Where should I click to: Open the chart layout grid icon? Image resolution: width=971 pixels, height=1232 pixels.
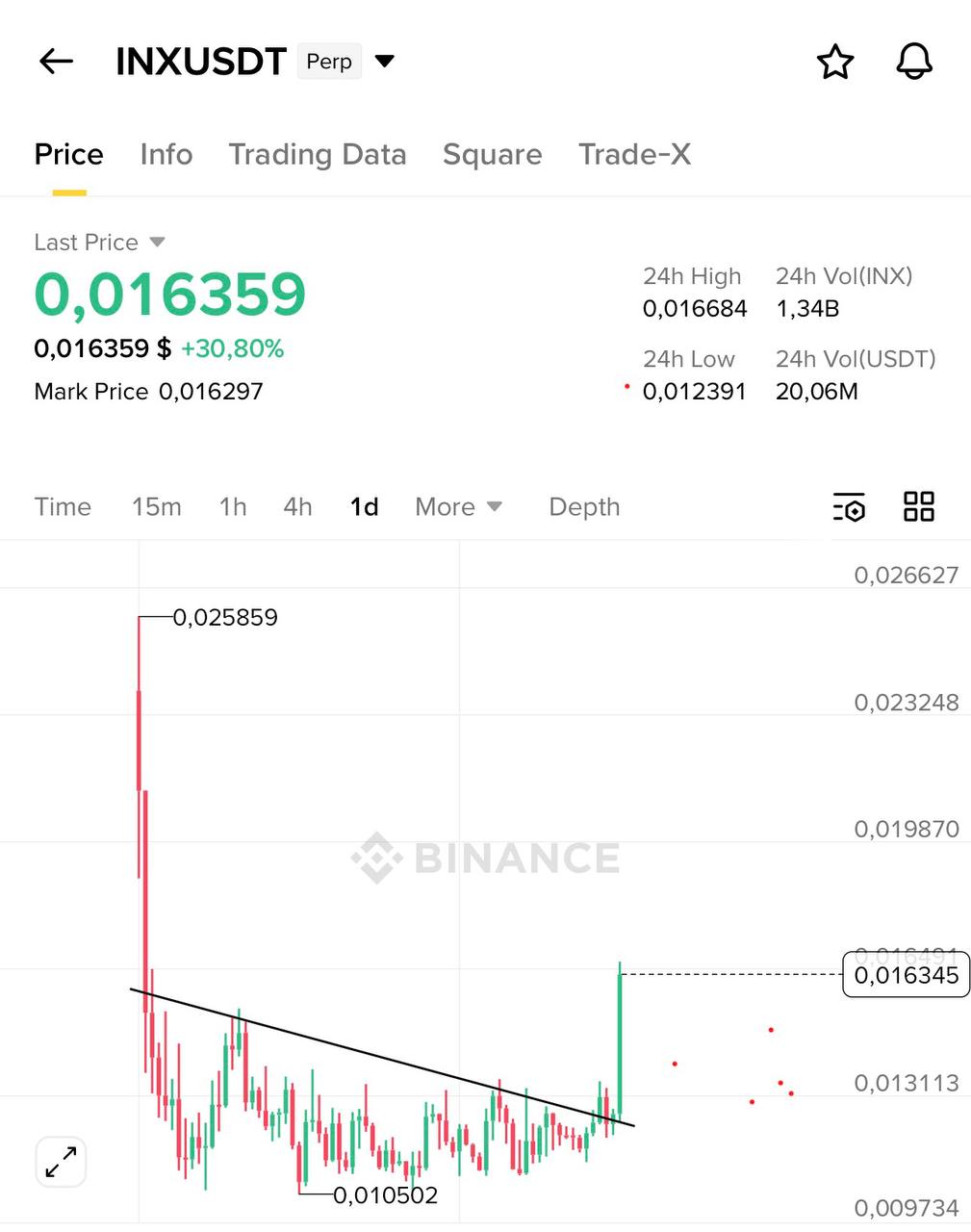(919, 506)
